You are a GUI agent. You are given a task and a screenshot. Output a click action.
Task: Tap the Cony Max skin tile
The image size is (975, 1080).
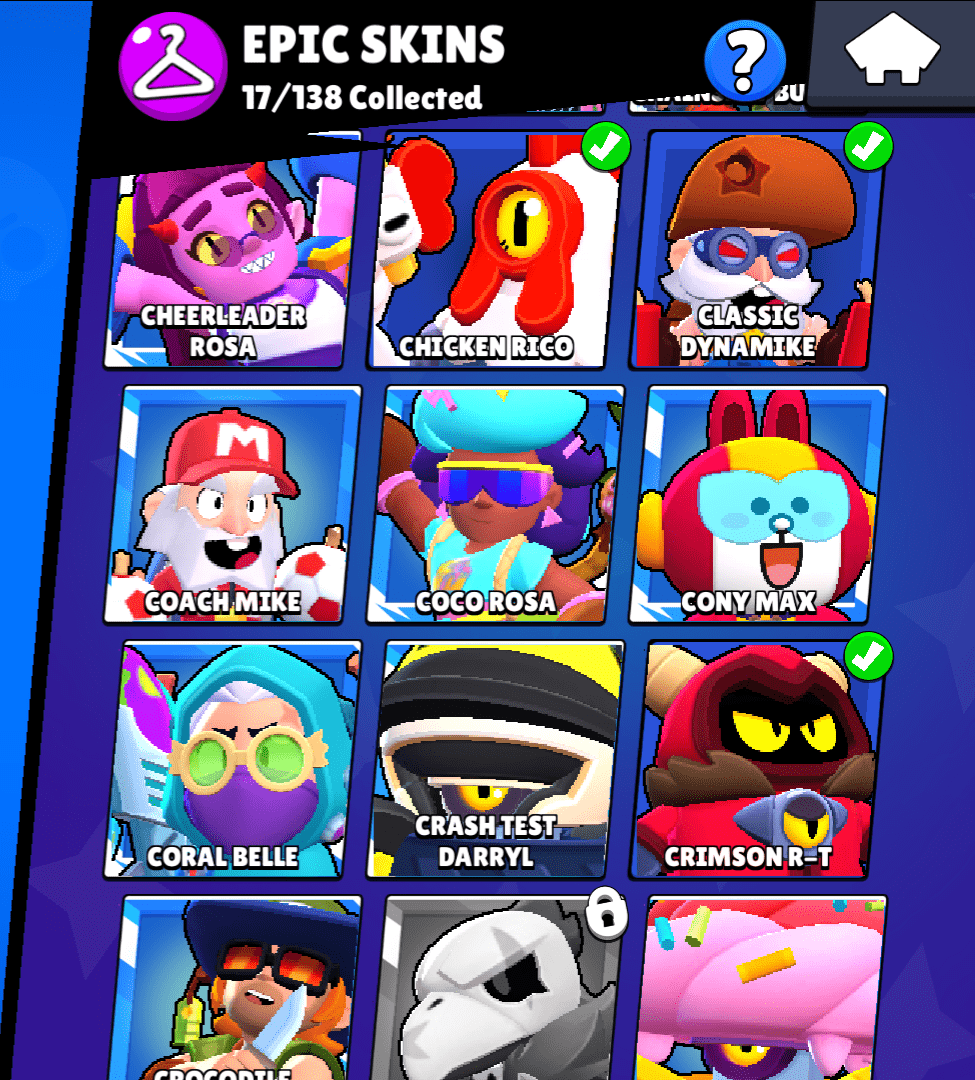758,505
